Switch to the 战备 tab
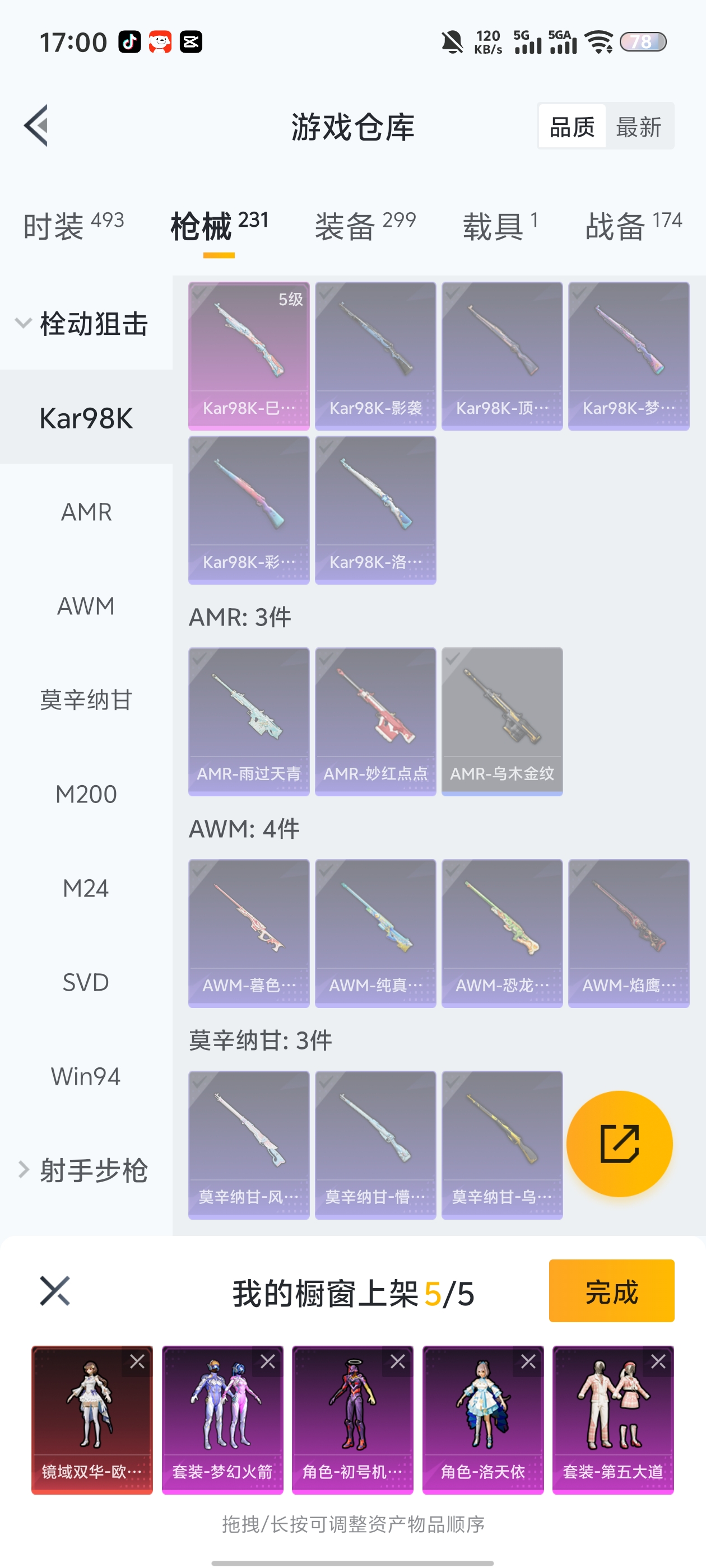The height and width of the screenshot is (1568, 706). tap(633, 226)
